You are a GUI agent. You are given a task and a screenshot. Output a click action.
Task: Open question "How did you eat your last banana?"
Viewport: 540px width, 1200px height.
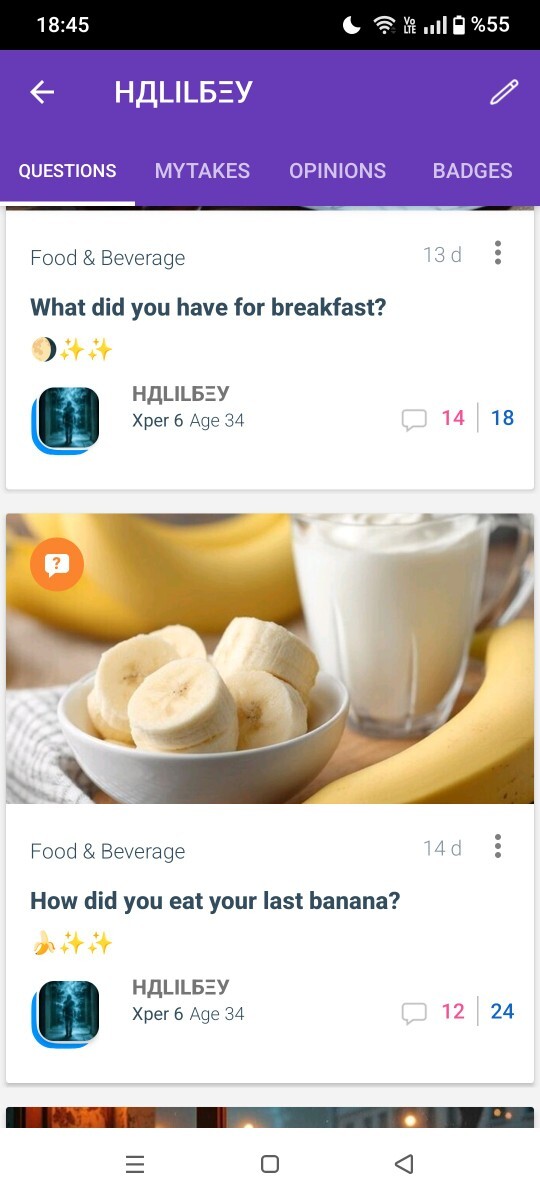215,901
